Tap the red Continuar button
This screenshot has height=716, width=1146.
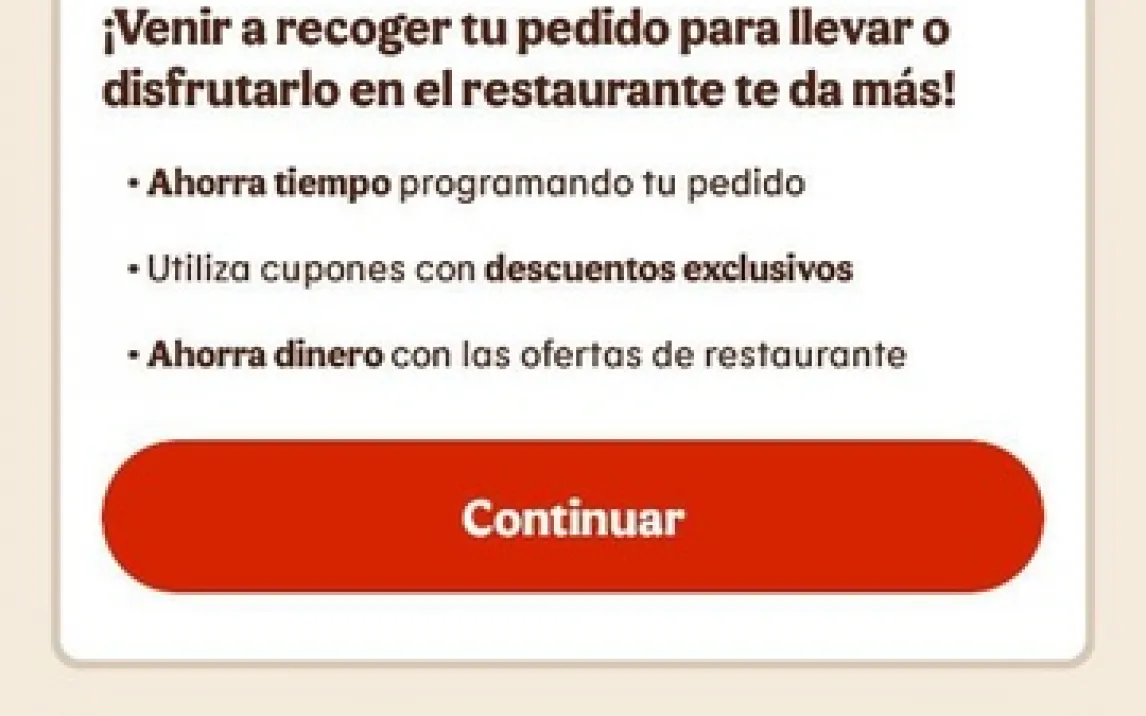[572, 517]
